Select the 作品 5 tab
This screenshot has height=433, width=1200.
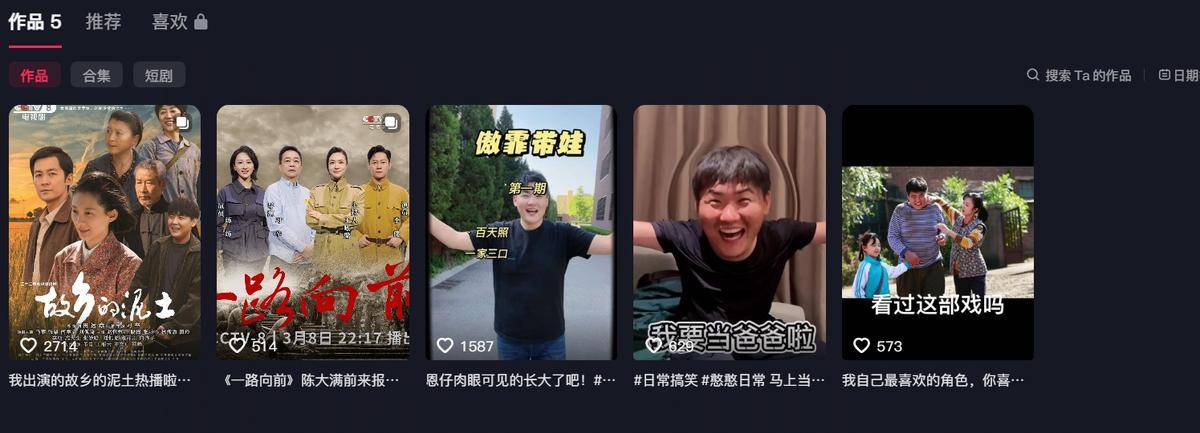(35, 22)
